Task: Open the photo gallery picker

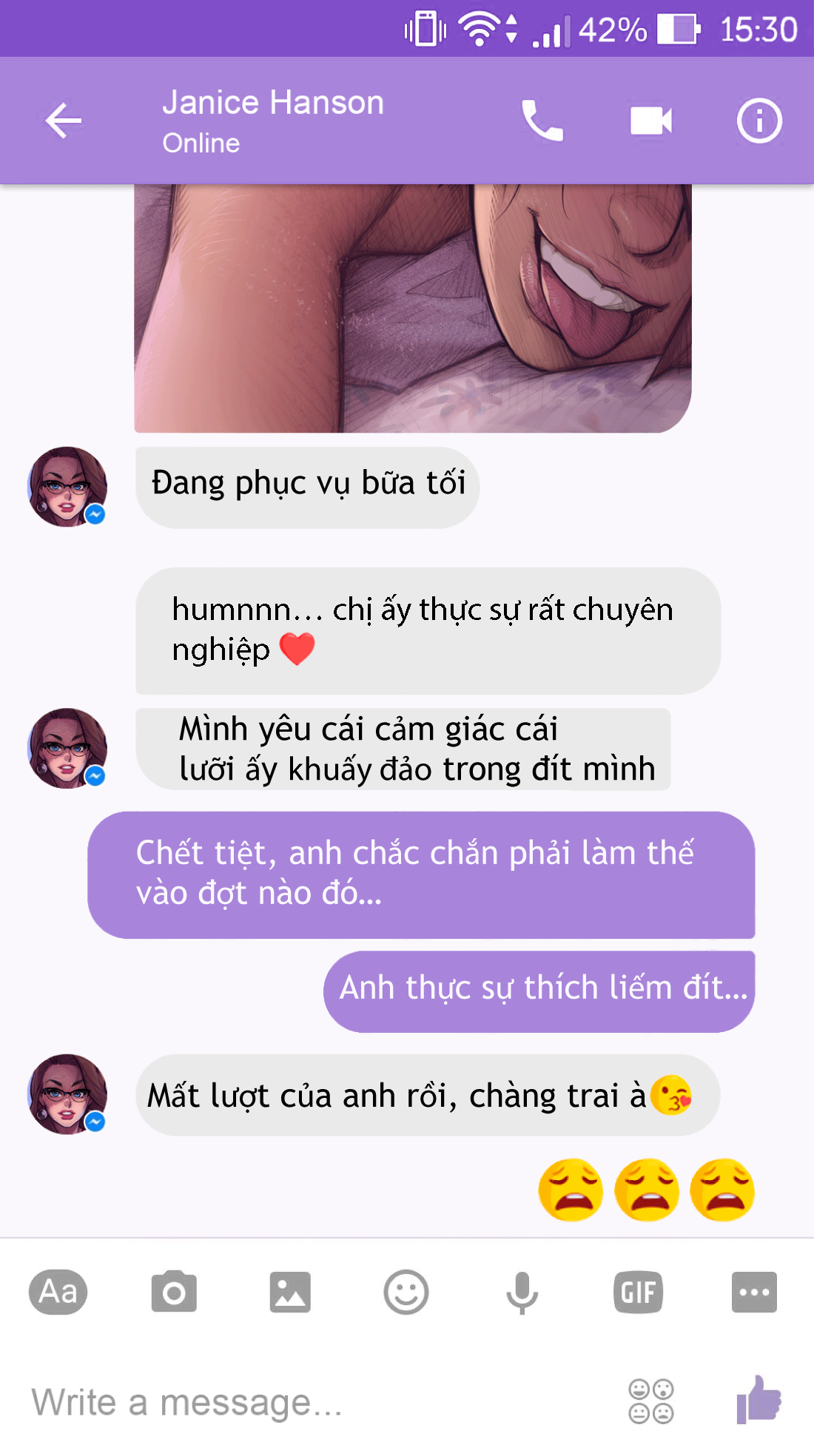Action: tap(289, 1292)
